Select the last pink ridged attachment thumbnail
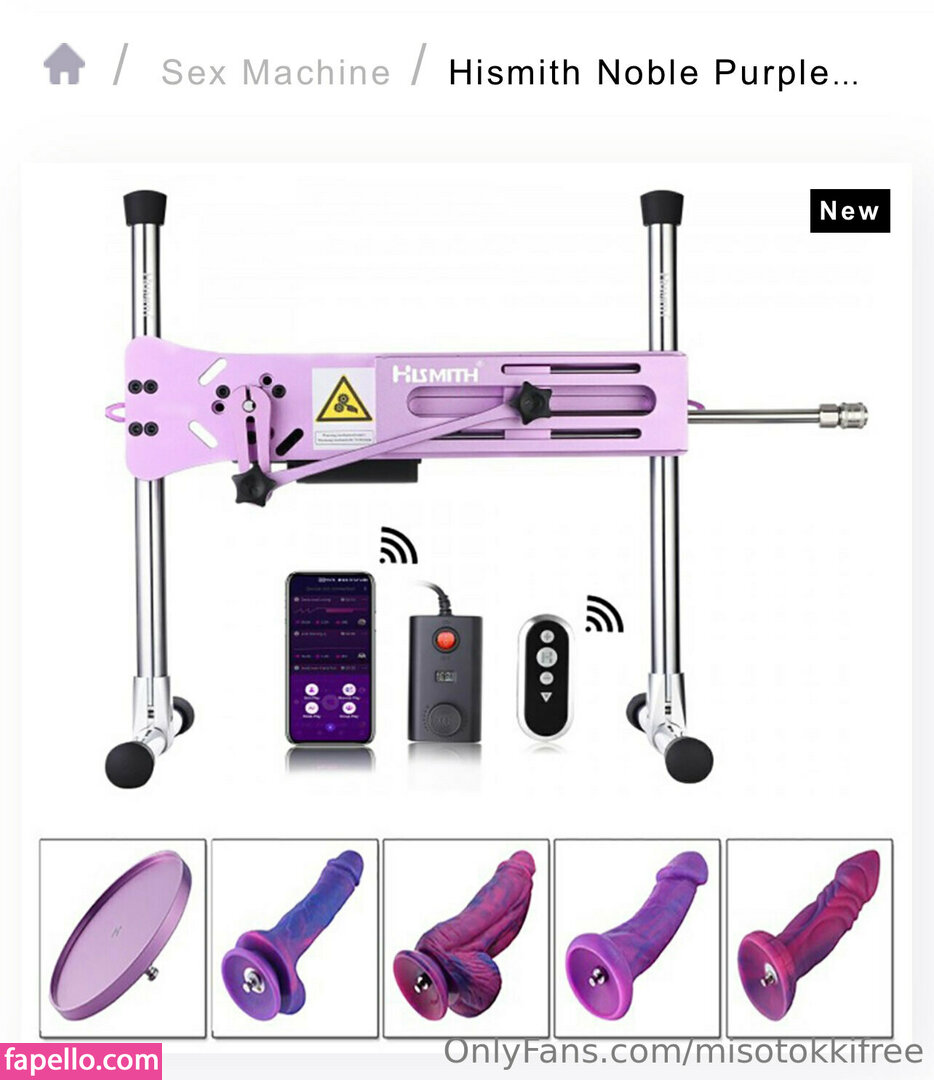Screen dimensions: 934x1080 coord(809,937)
